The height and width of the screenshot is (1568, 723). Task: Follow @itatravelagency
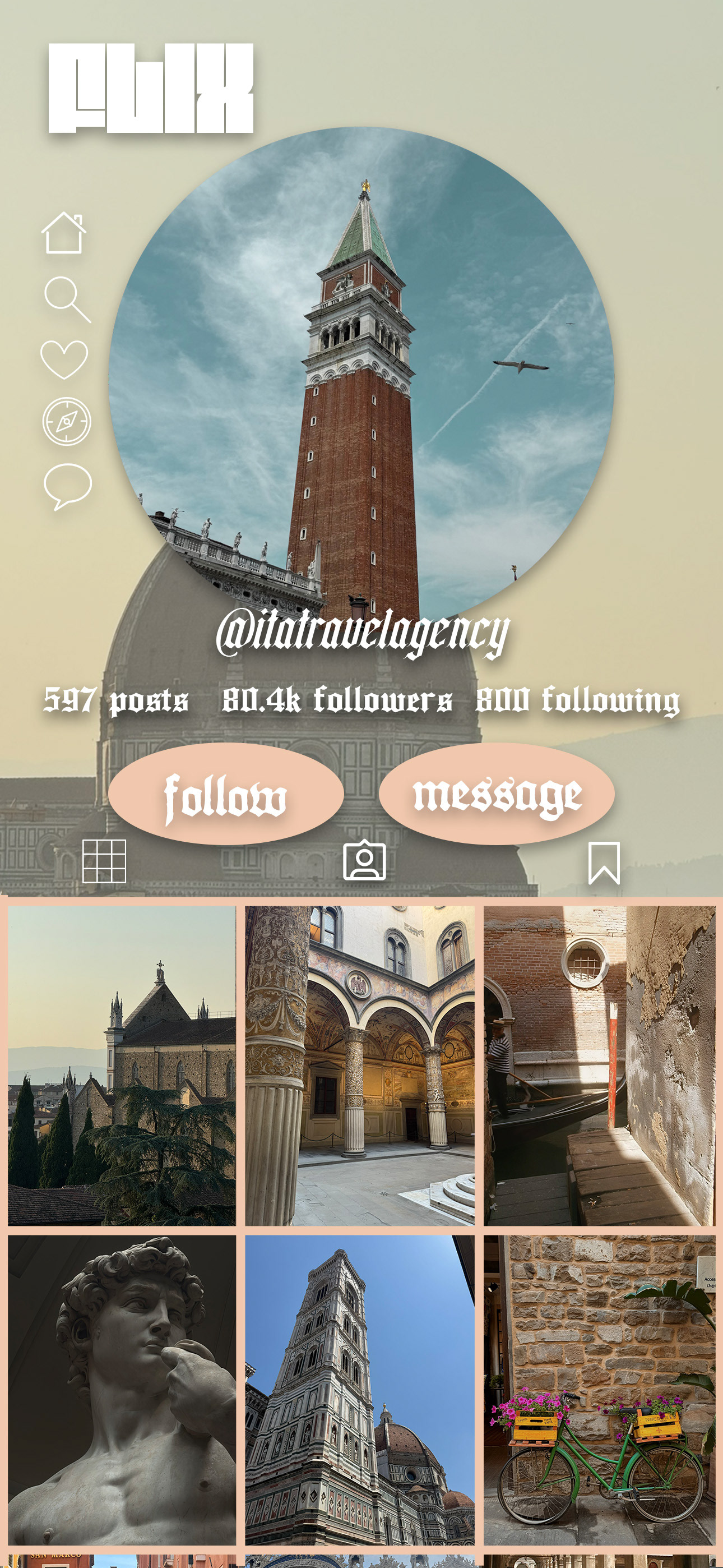(x=226, y=794)
